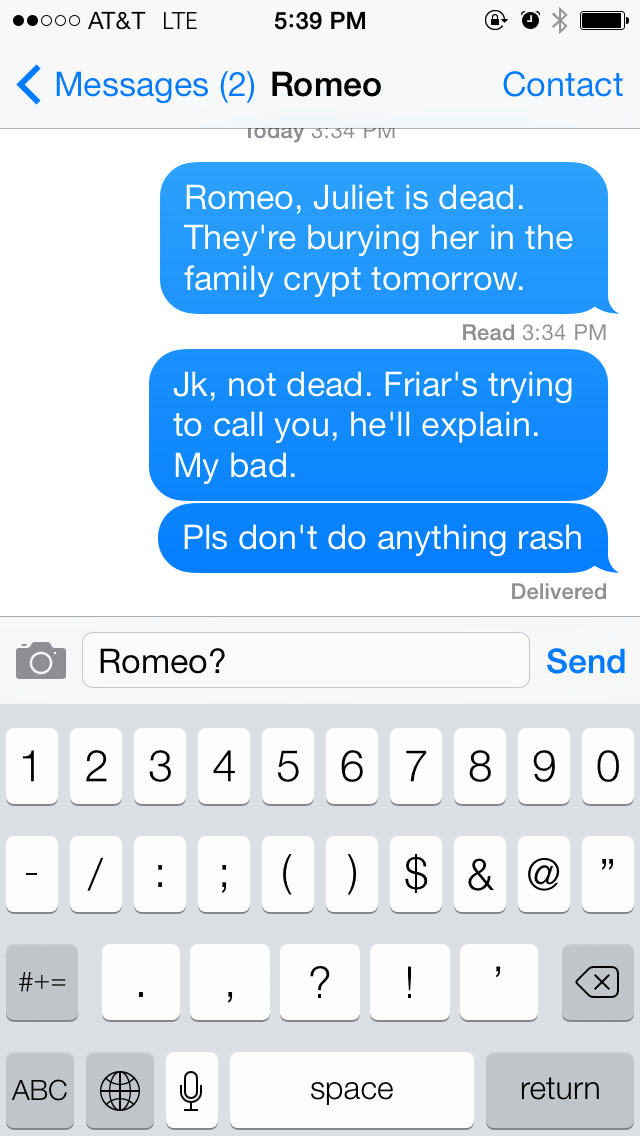
Task: Focus the message text field
Action: pos(305,661)
